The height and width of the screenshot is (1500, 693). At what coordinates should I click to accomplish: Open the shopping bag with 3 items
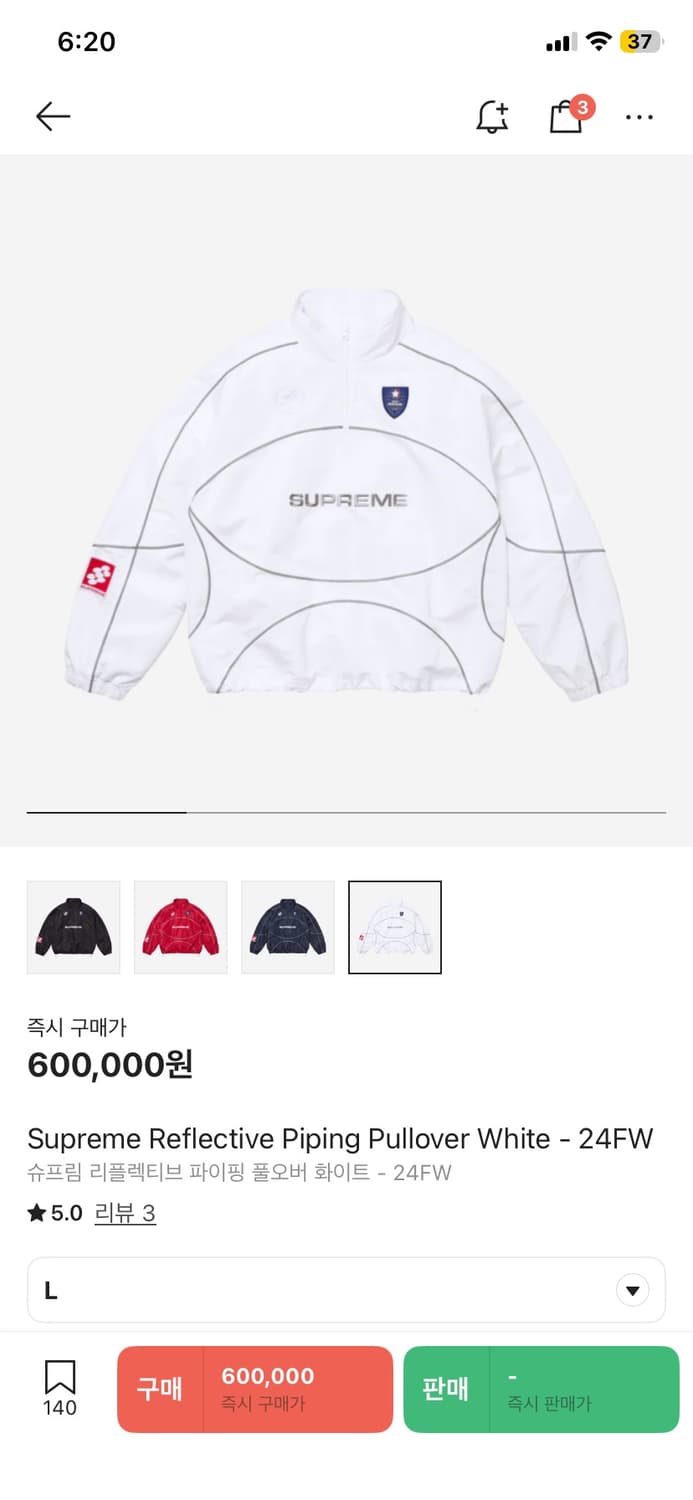point(567,117)
